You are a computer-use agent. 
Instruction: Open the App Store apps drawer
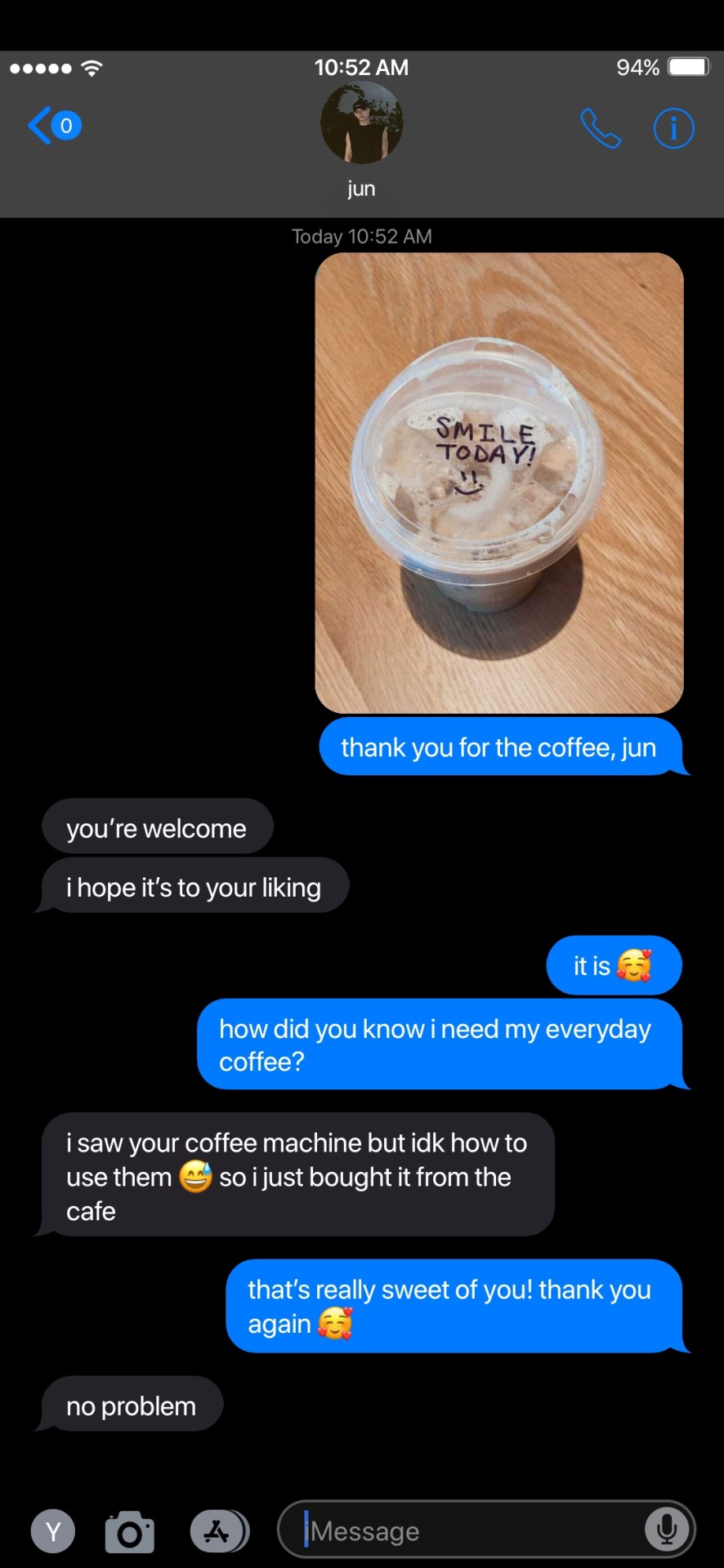[x=218, y=1531]
